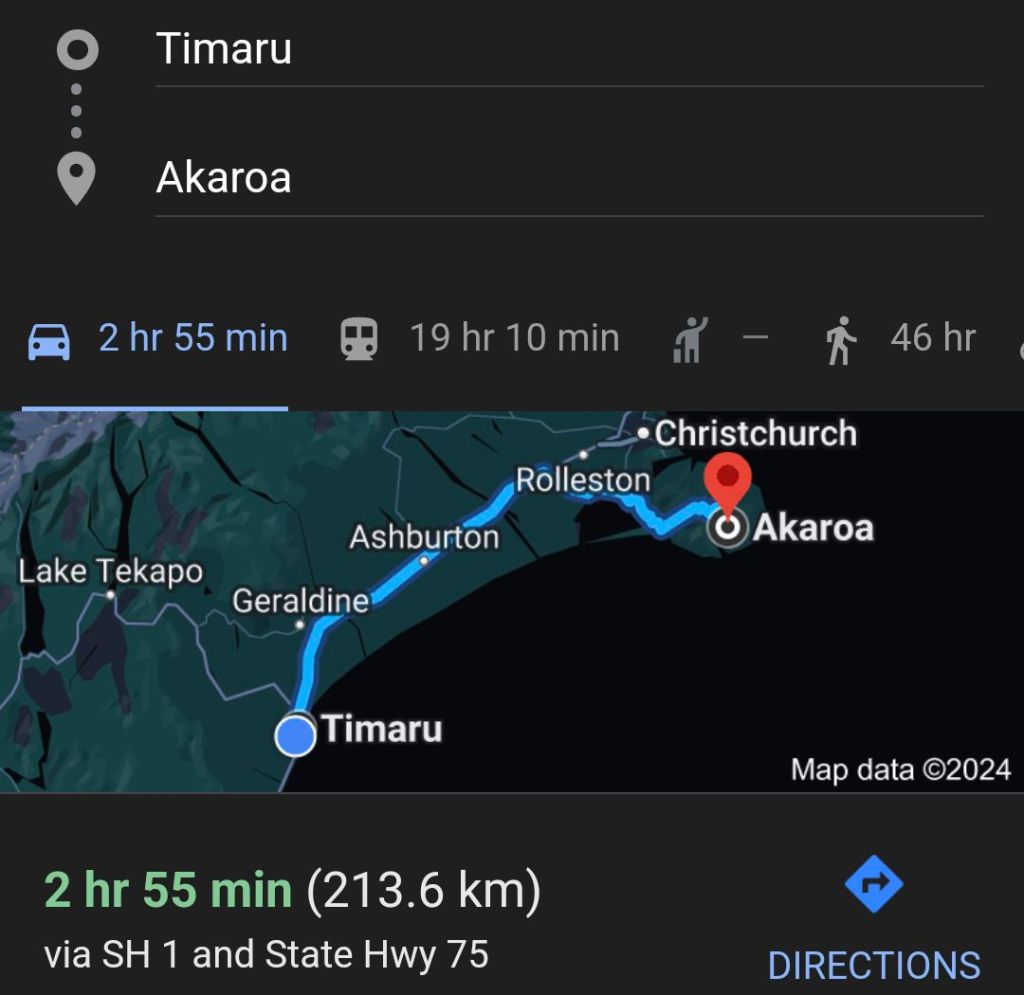
Task: Start directions with the DIRECTIONS button
Action: [x=873, y=920]
